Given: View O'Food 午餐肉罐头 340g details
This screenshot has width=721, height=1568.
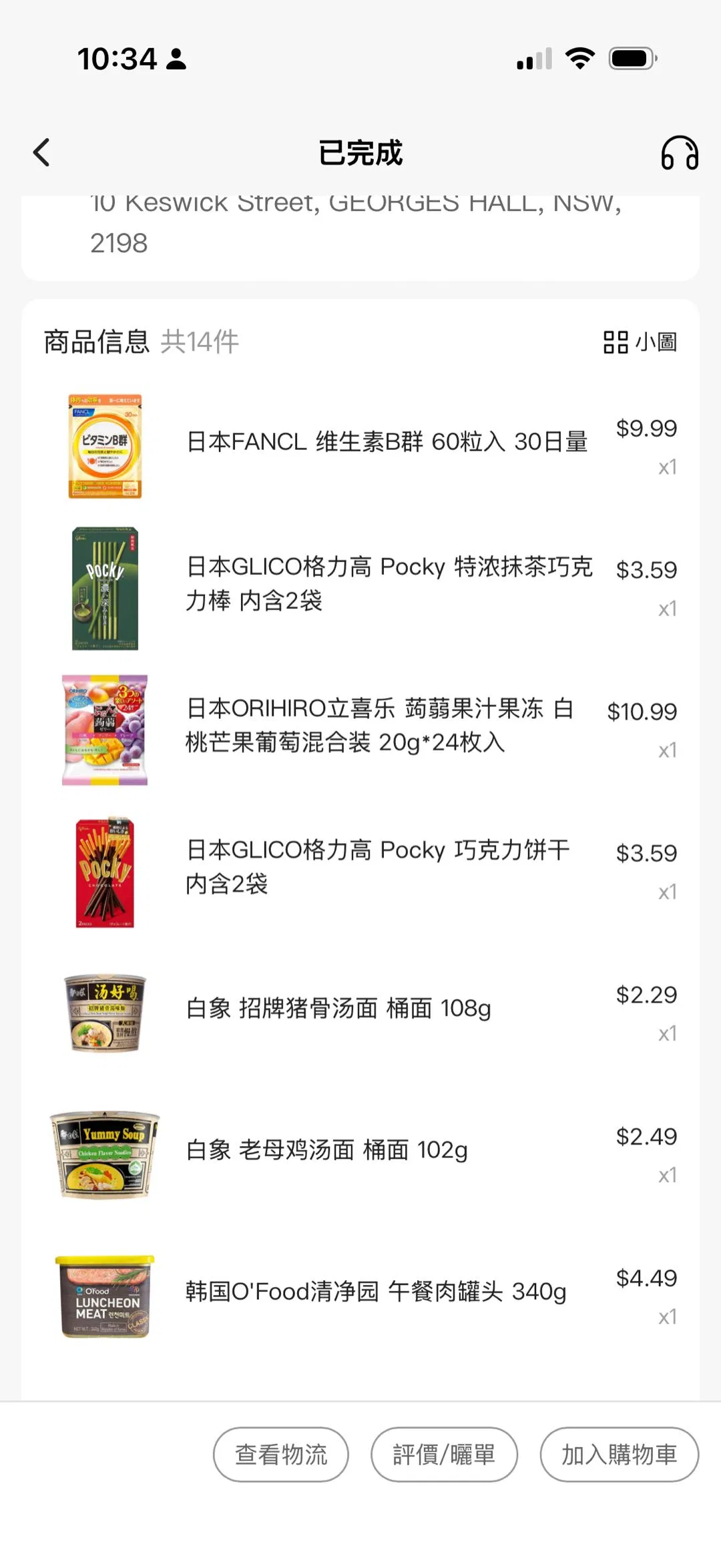Looking at the screenshot, I should pos(375,1291).
